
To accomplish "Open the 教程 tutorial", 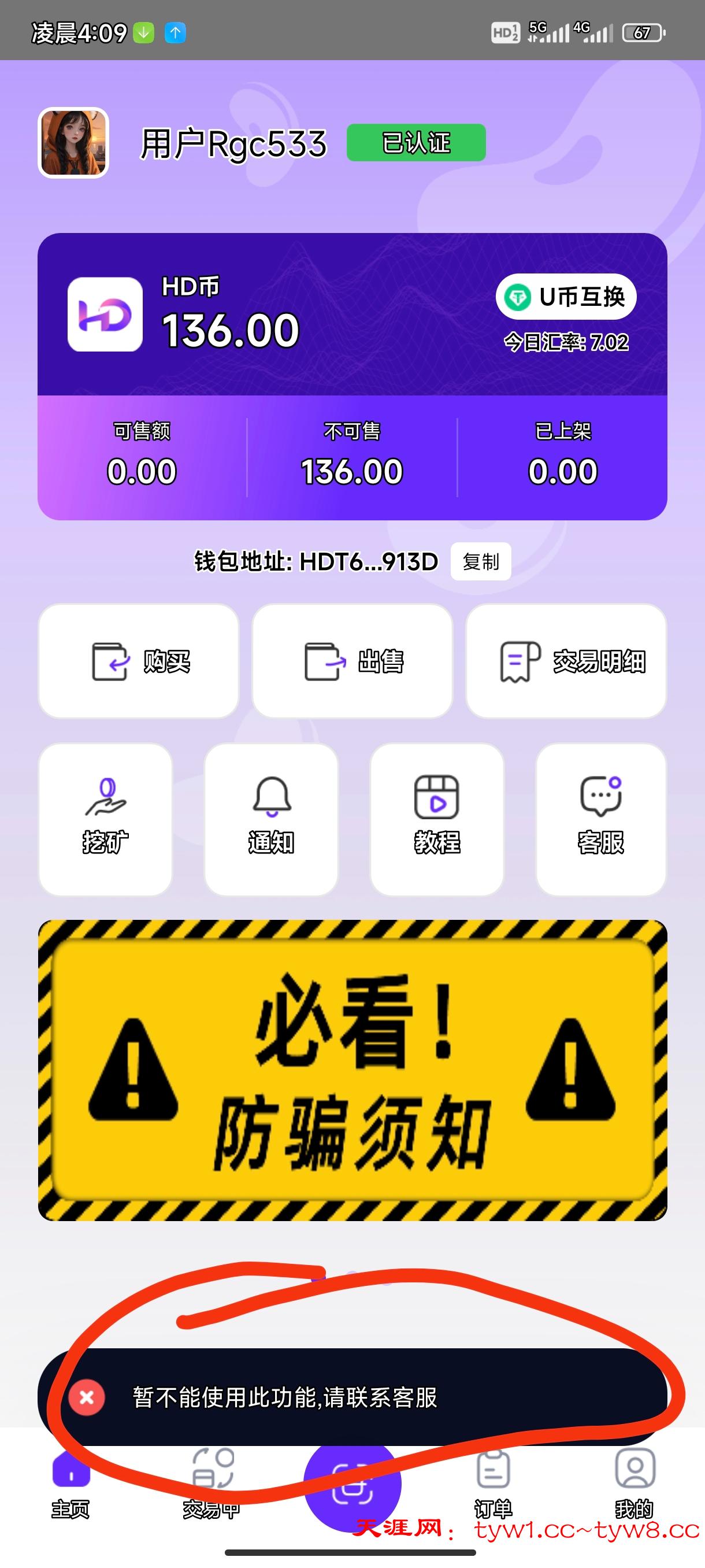I will click(437, 819).
